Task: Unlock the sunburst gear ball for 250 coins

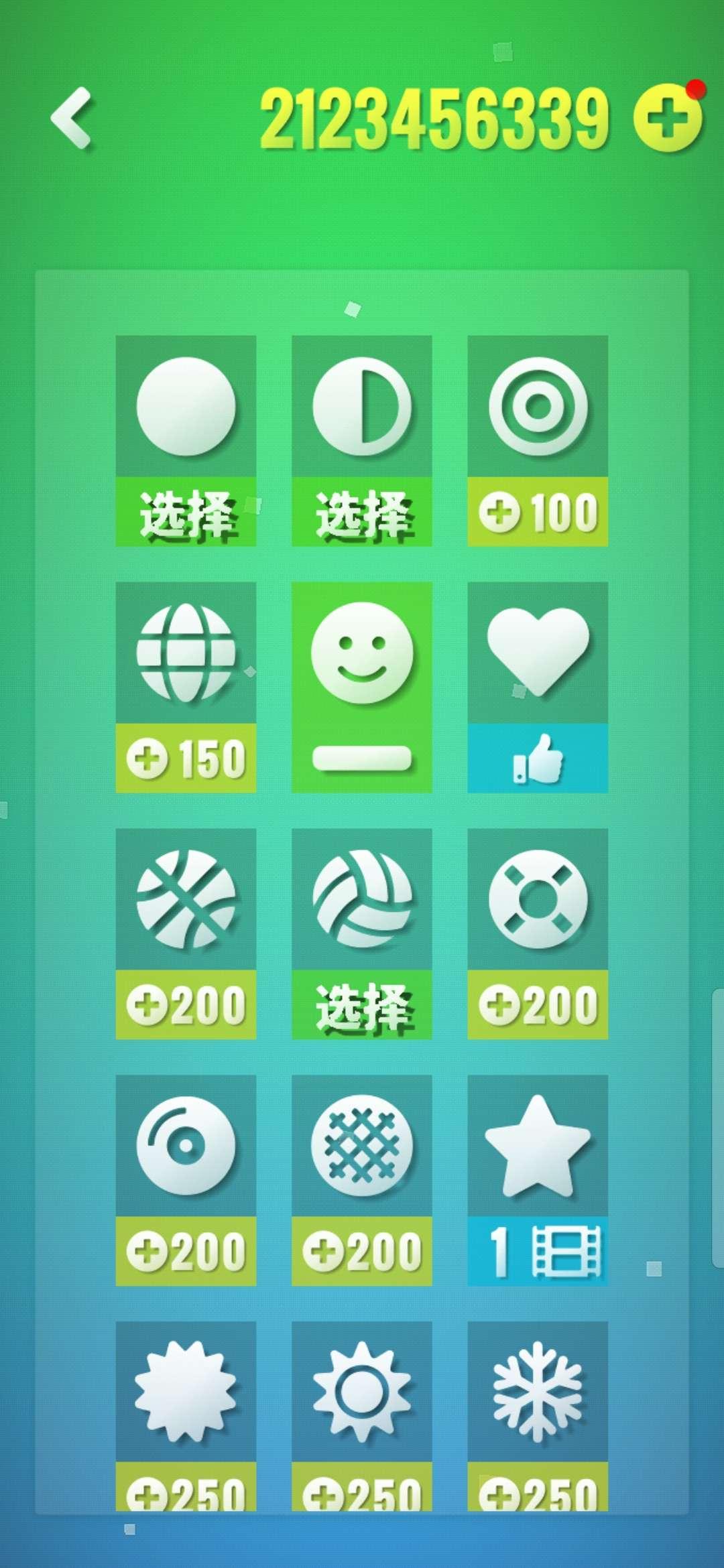Action: coord(186,1493)
